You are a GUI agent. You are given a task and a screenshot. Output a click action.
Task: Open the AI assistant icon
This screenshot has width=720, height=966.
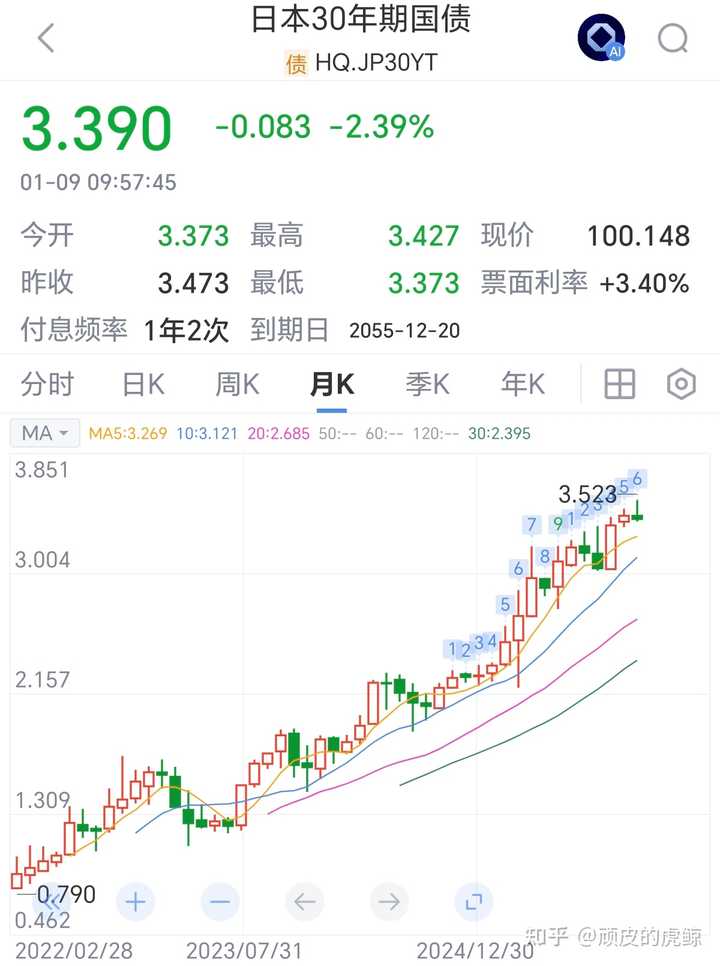click(x=601, y=39)
